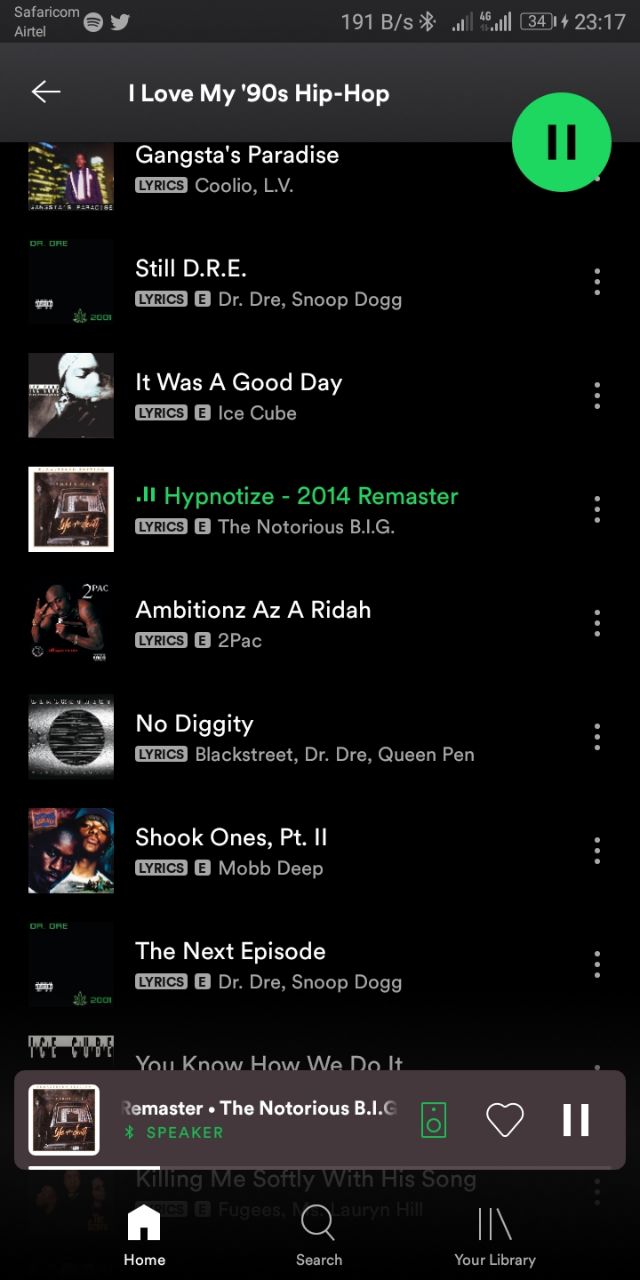Image resolution: width=640 pixels, height=1280 pixels.
Task: Open options menu for Still D.R.E.
Action: pyautogui.click(x=597, y=282)
